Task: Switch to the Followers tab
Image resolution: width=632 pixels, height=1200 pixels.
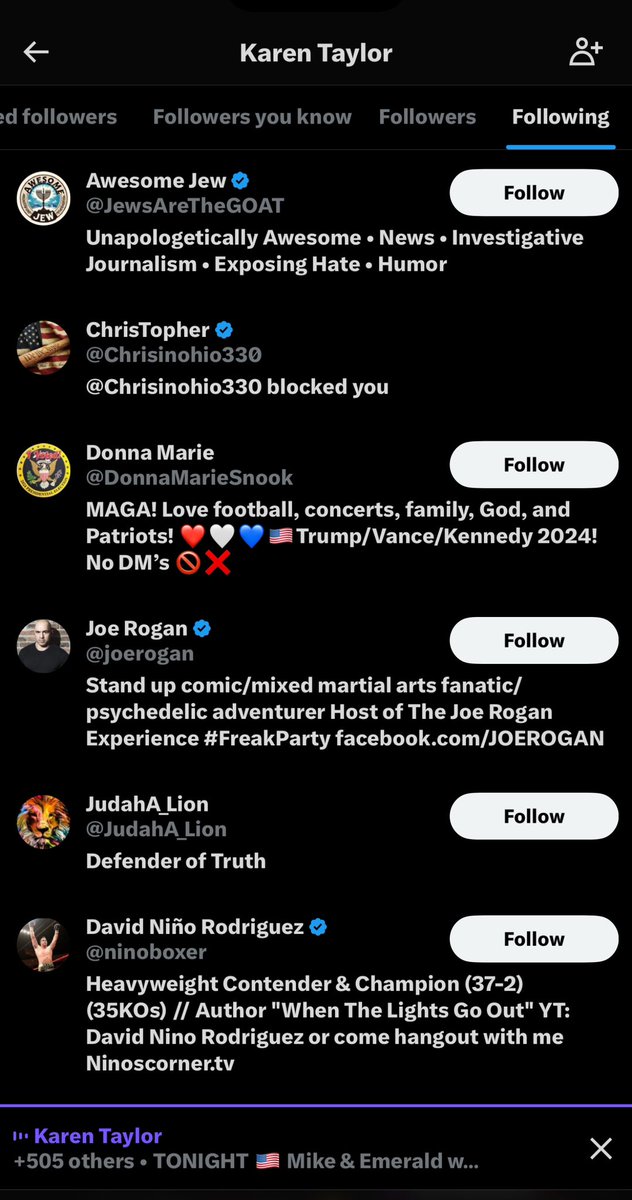Action: click(427, 117)
